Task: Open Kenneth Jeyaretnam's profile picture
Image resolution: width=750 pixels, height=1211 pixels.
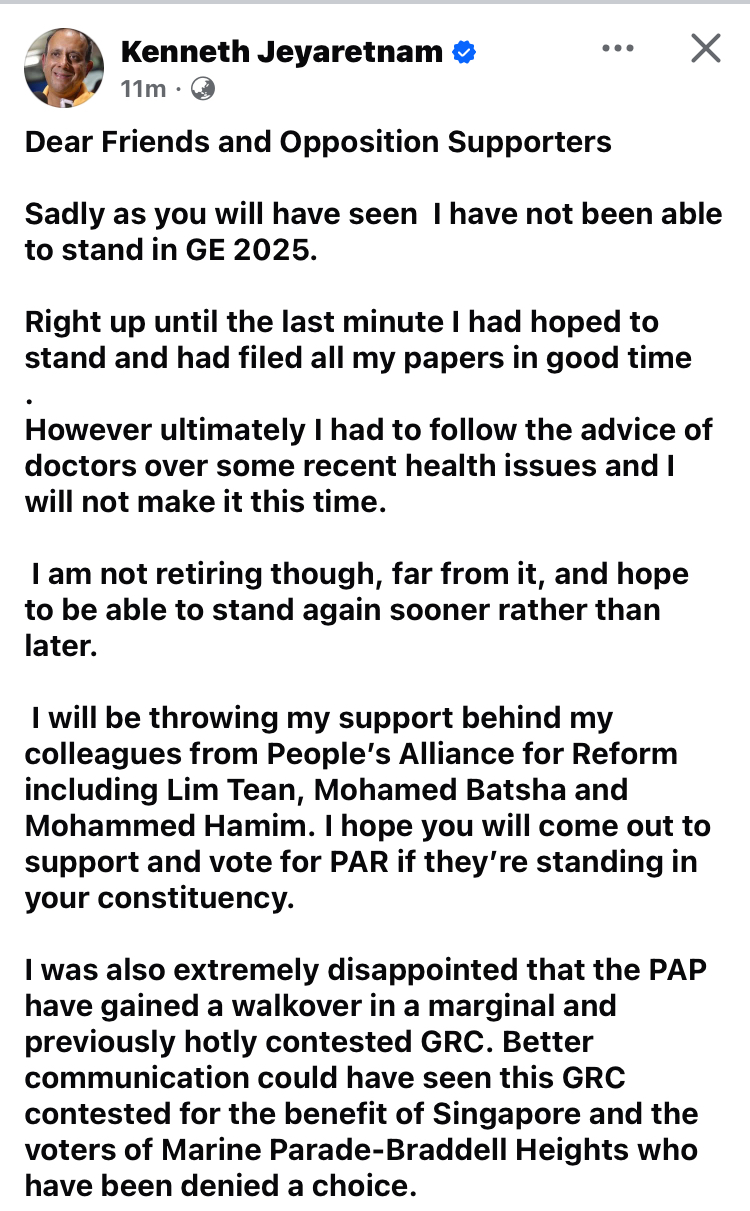Action: (64, 68)
